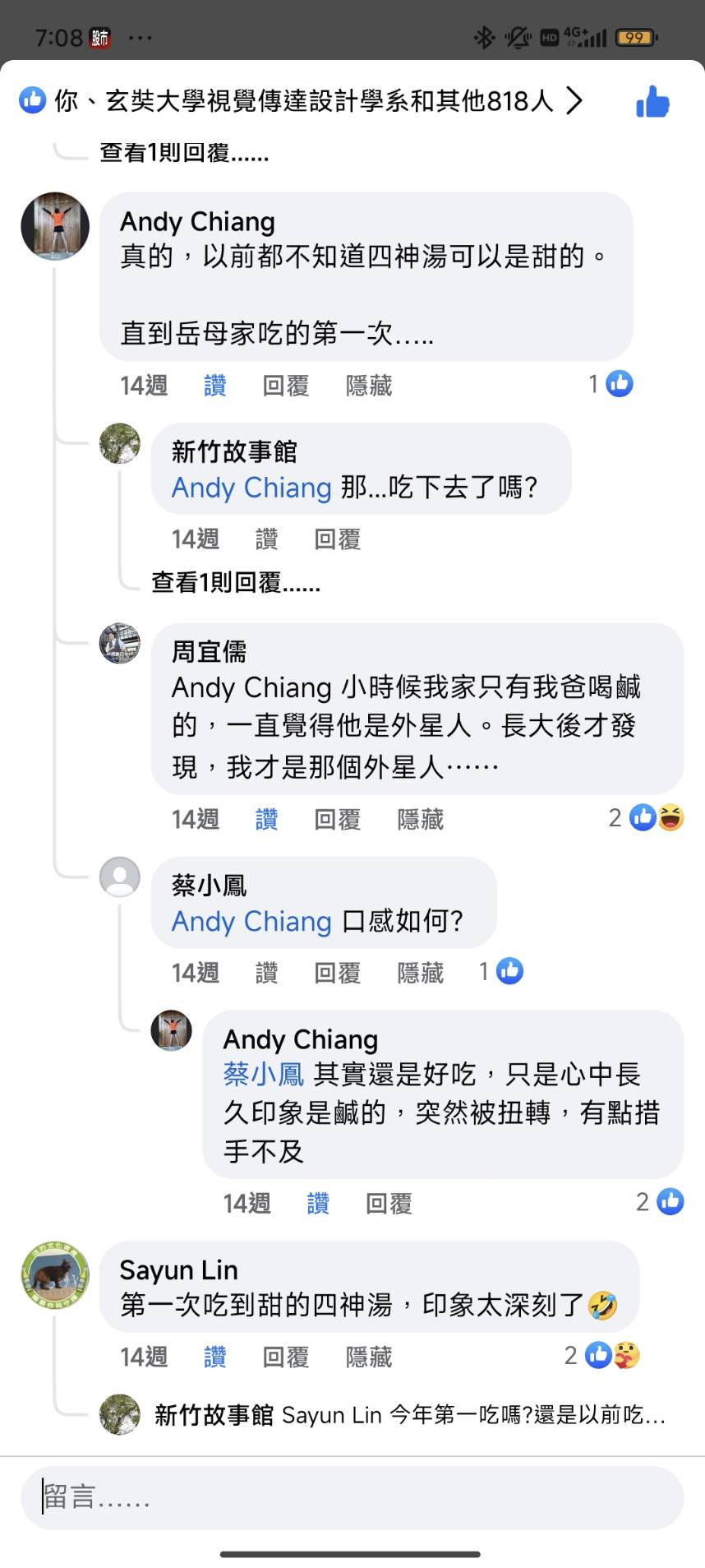Hide 周宜儒's comment
Screen dimensions: 705x1568
coord(420,819)
